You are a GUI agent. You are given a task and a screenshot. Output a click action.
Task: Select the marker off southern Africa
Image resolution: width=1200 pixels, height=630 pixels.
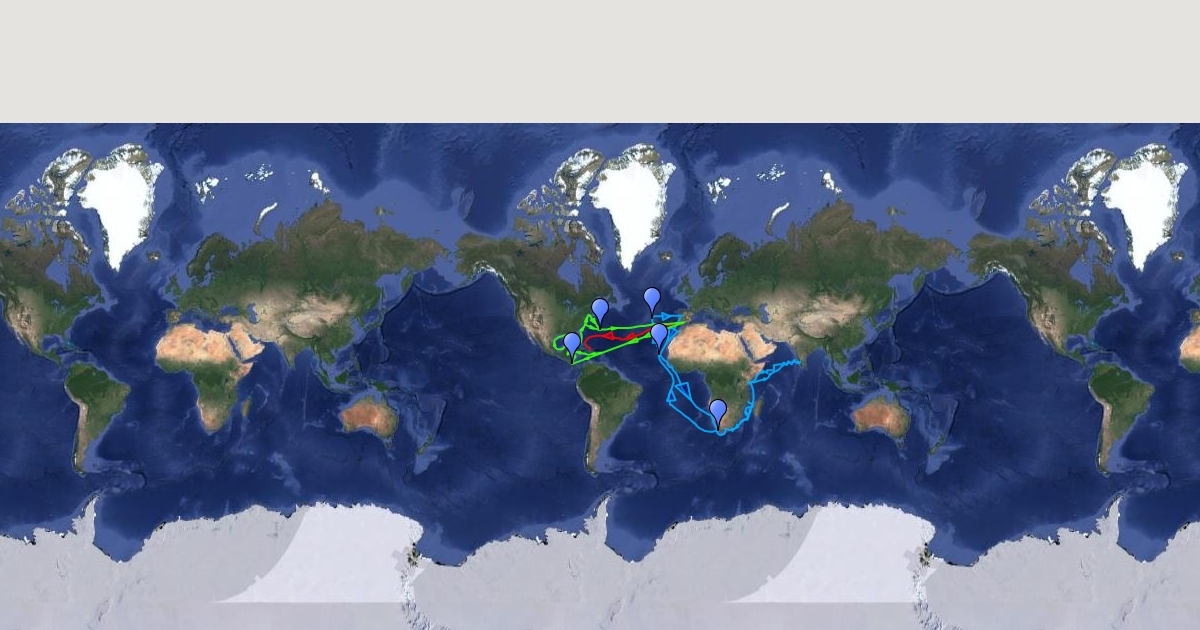(x=718, y=410)
